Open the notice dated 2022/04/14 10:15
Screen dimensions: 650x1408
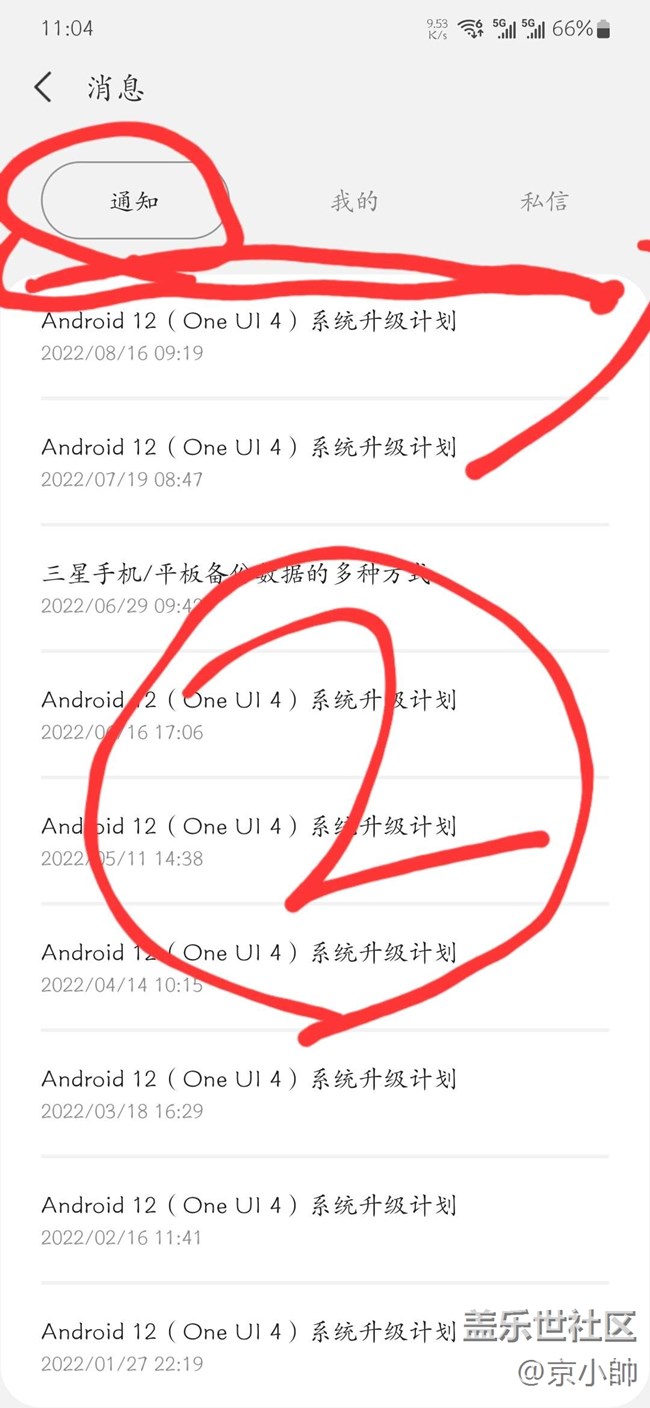325,967
